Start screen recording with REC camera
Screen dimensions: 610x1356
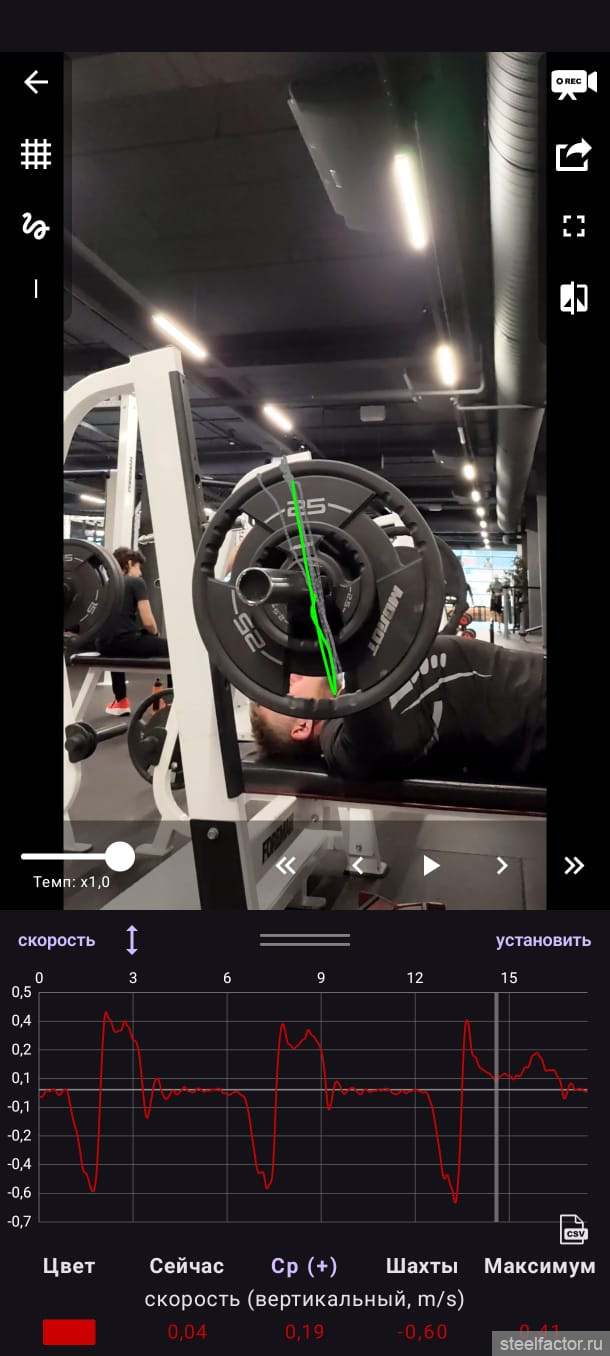coord(573,83)
